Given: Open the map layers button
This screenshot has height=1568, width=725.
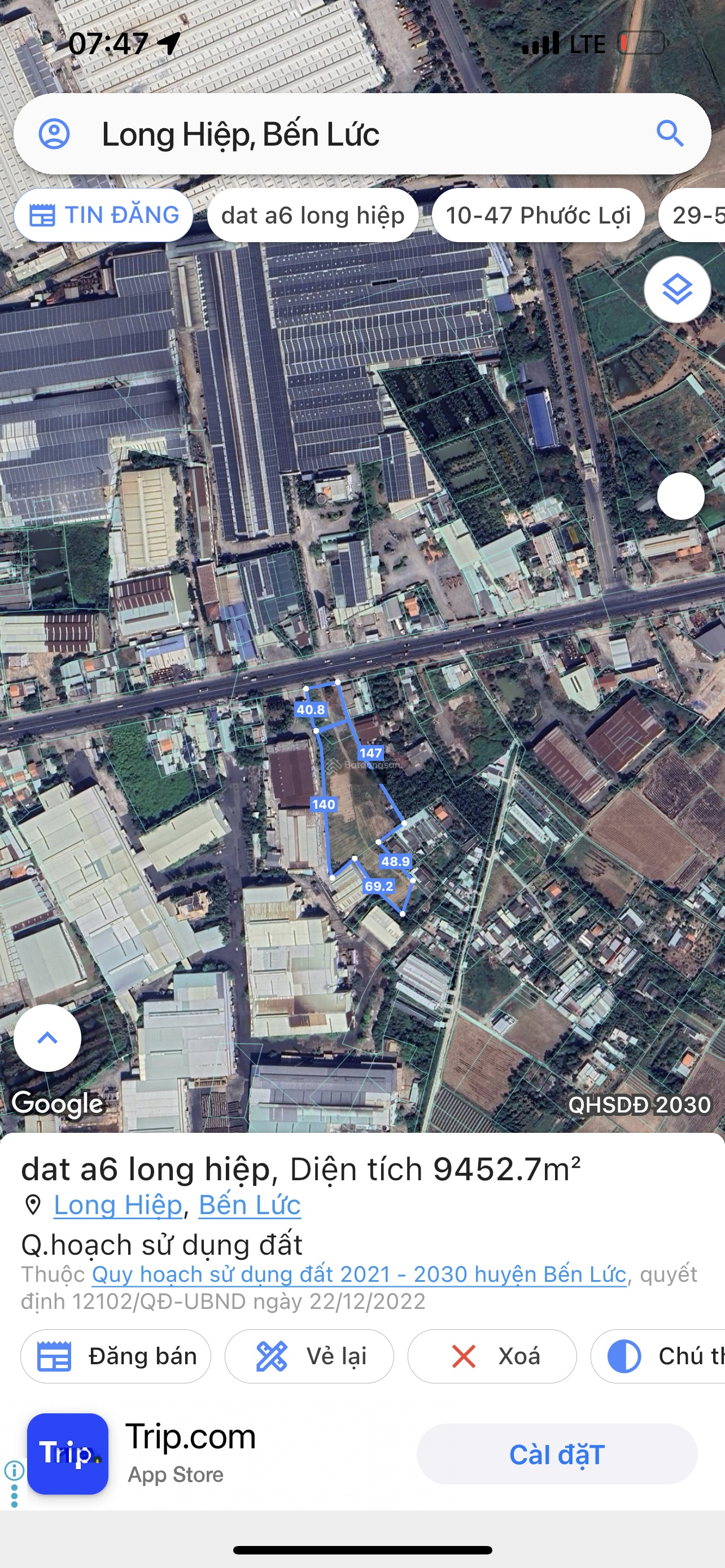Looking at the screenshot, I should click(677, 289).
